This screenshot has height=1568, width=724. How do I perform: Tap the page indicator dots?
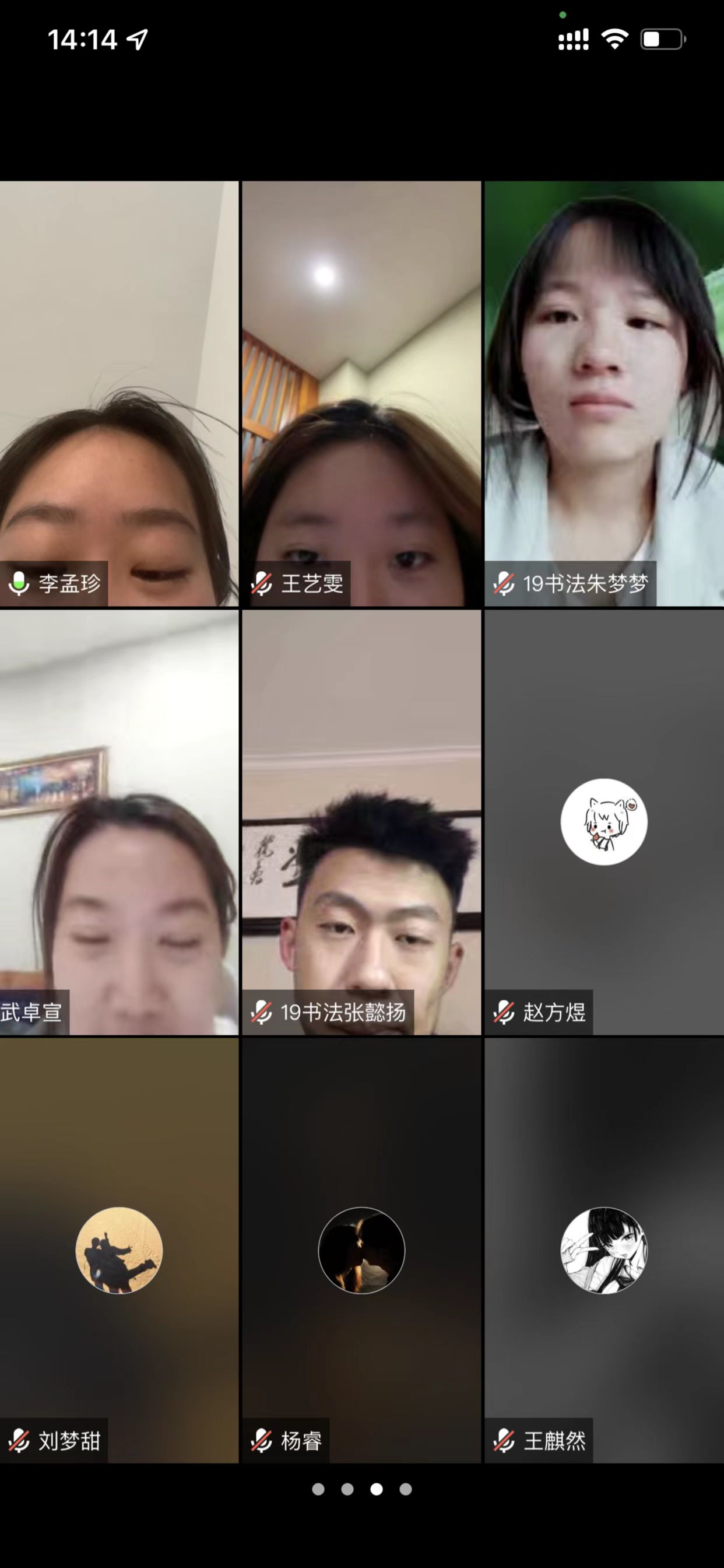pyautogui.click(x=362, y=1489)
